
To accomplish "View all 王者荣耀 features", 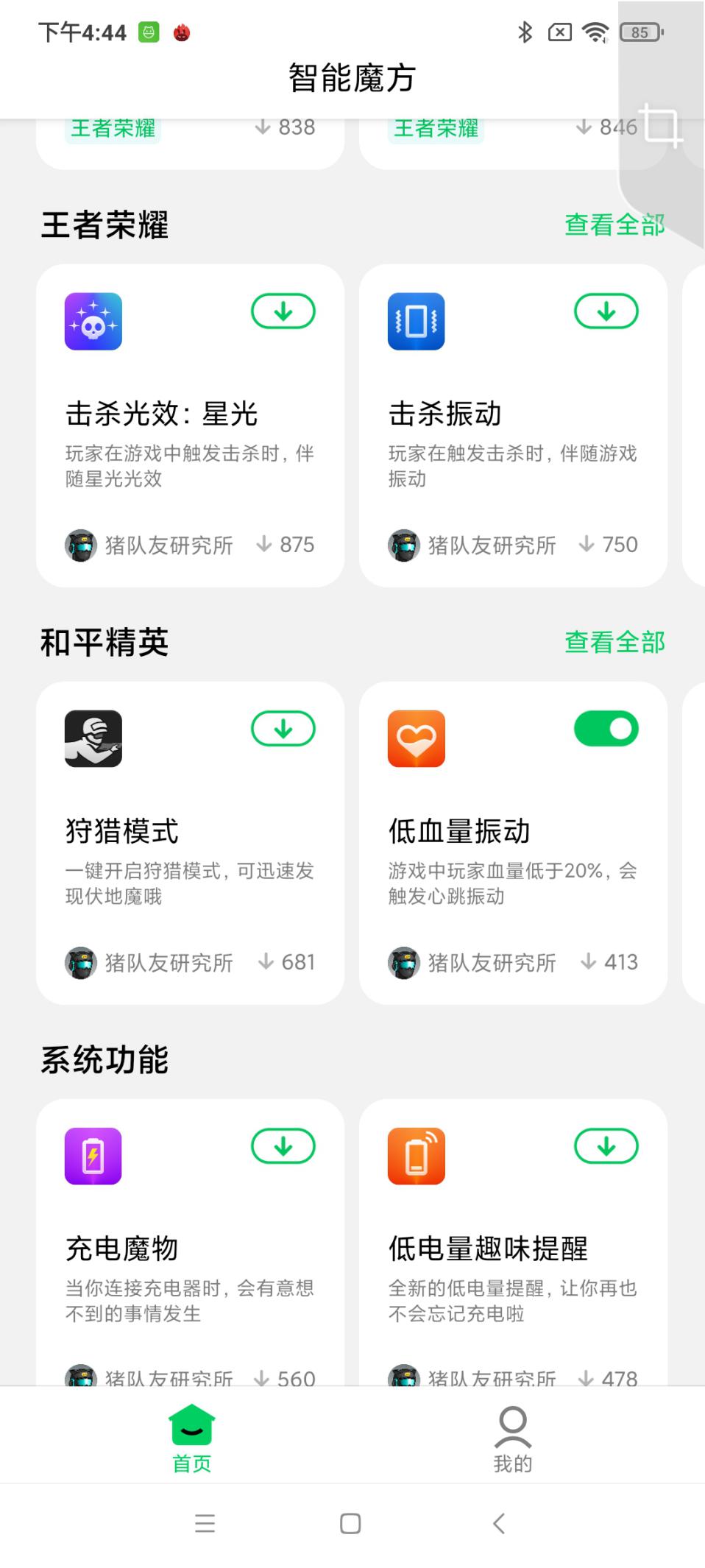I will click(x=614, y=225).
